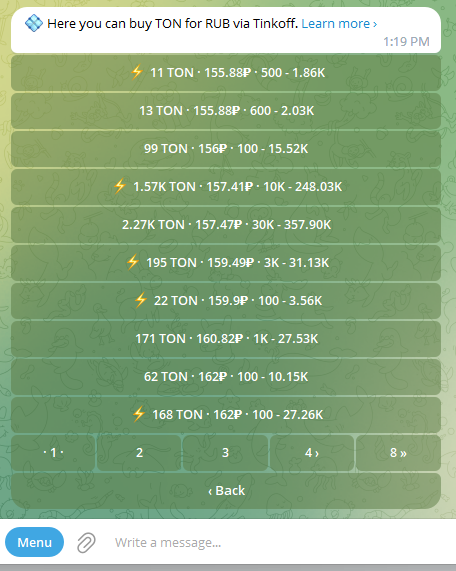Select the 168 TON offer at 162₽

[226, 414]
